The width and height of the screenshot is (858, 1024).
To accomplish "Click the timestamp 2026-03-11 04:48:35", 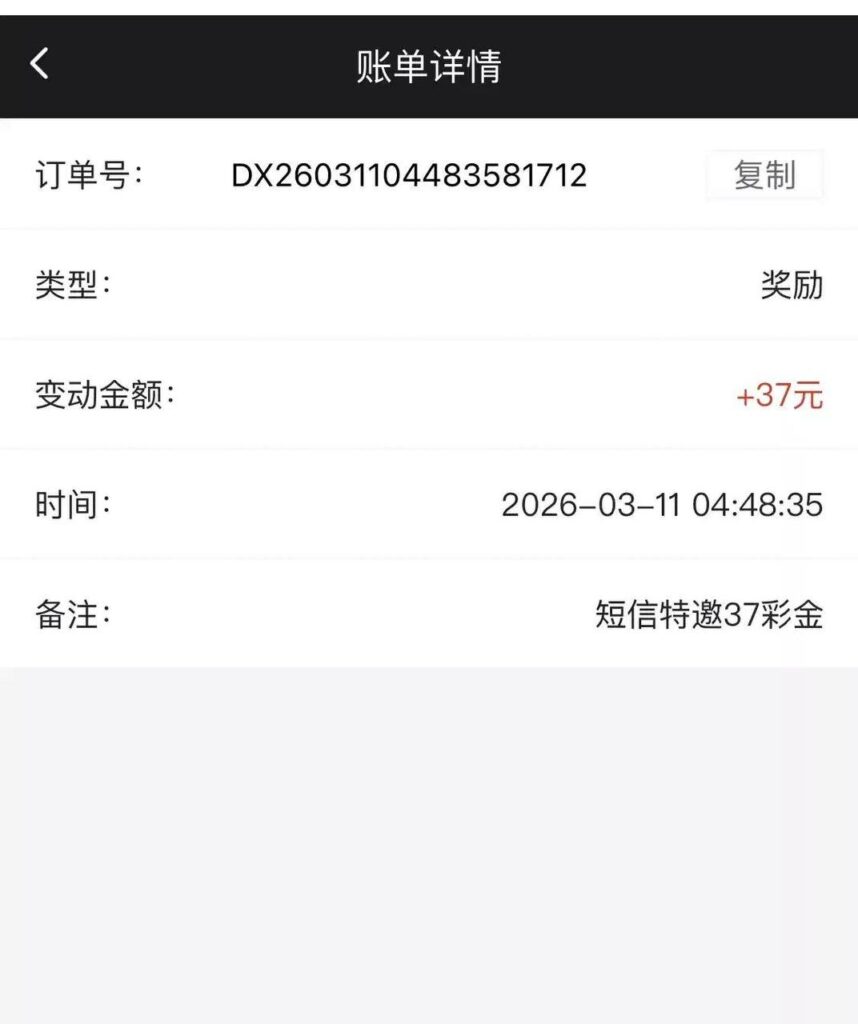I will [663, 505].
